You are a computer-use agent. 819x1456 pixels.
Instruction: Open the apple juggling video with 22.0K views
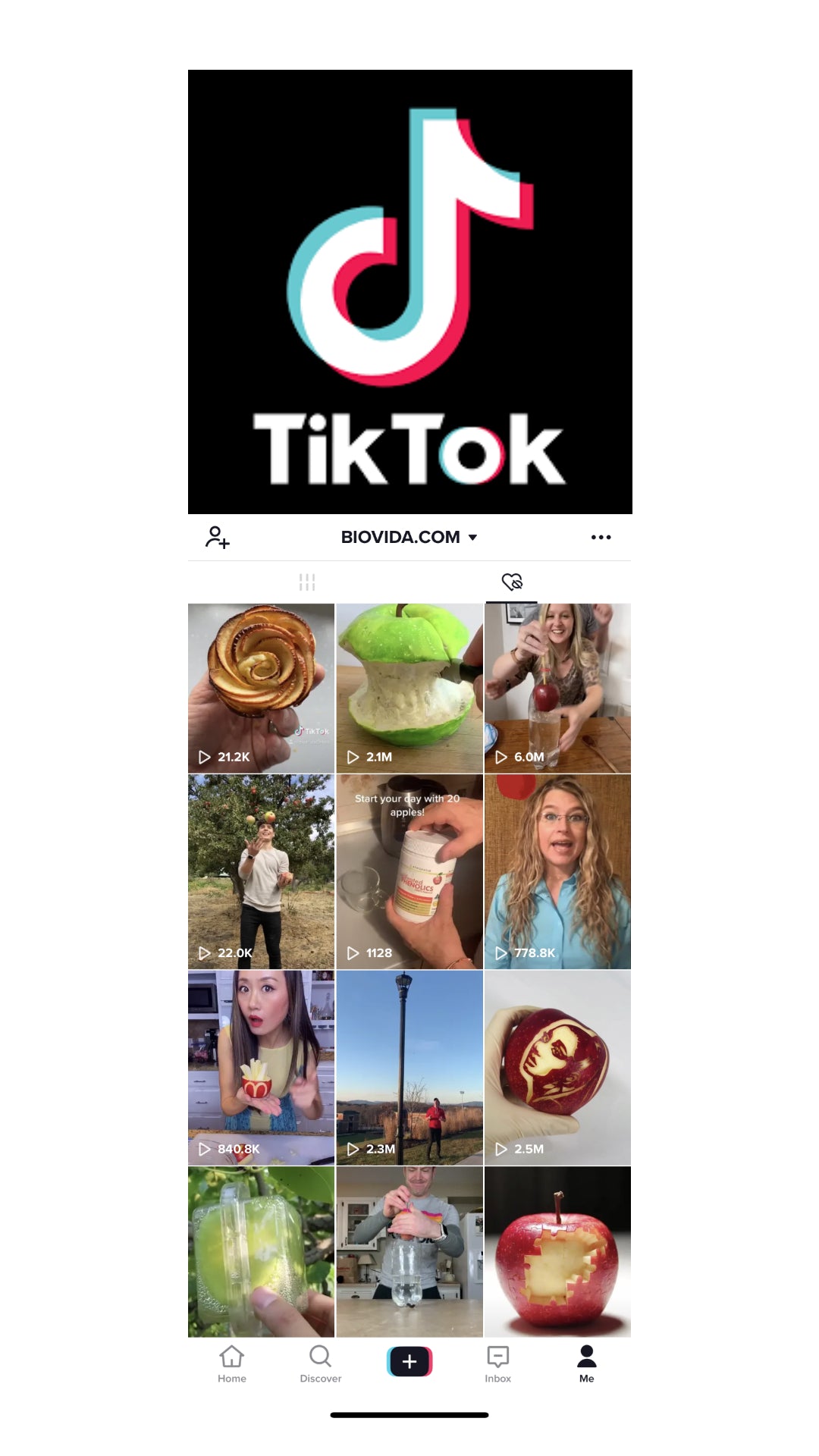(x=261, y=871)
